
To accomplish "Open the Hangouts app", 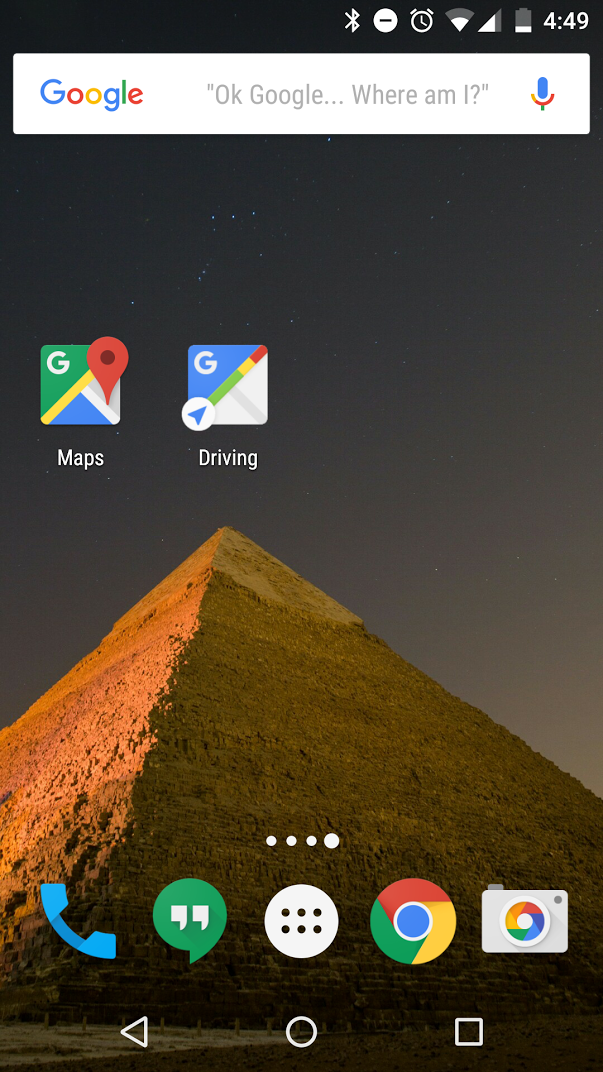I will click(190, 921).
